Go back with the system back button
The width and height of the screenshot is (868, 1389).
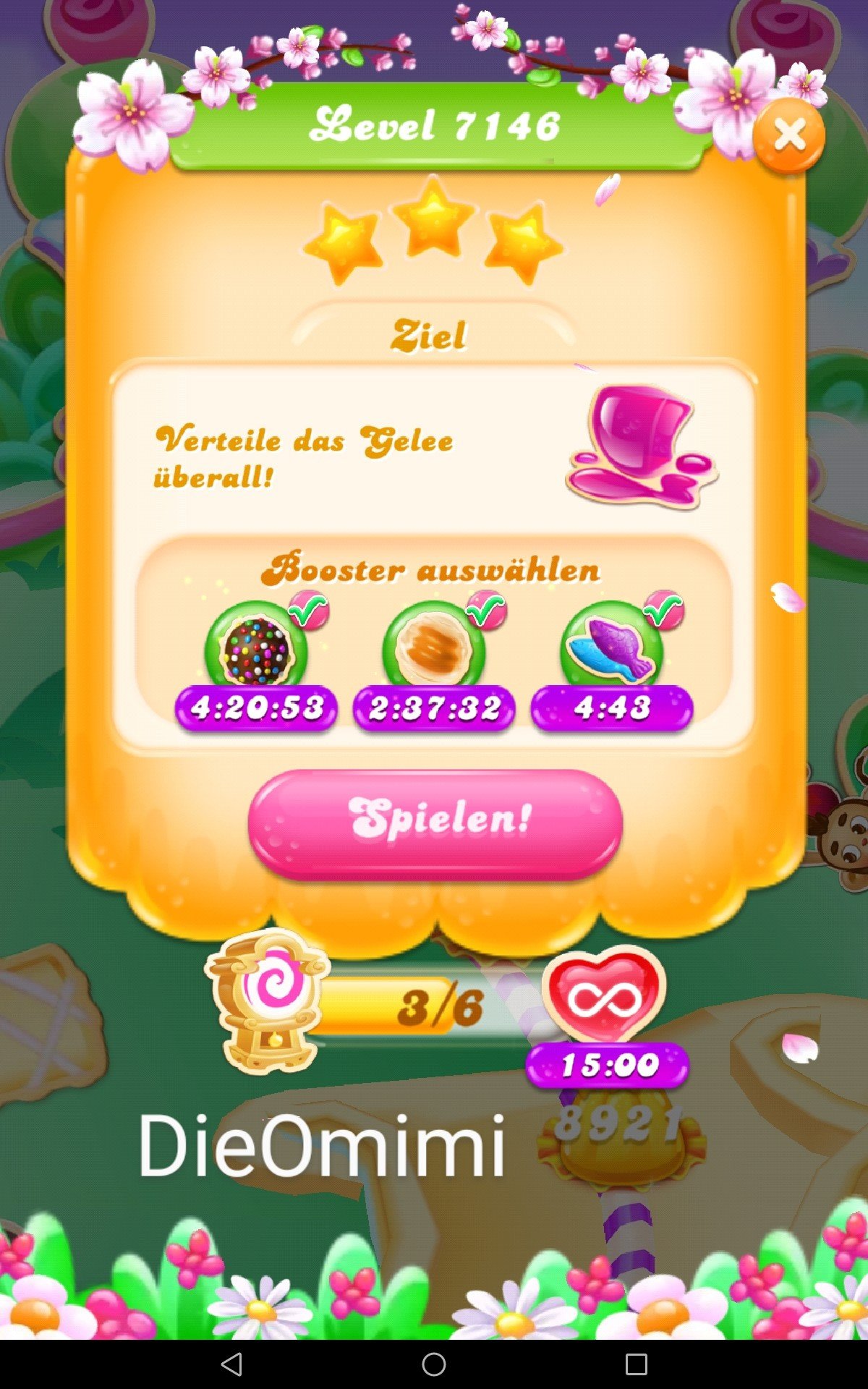click(x=231, y=1364)
